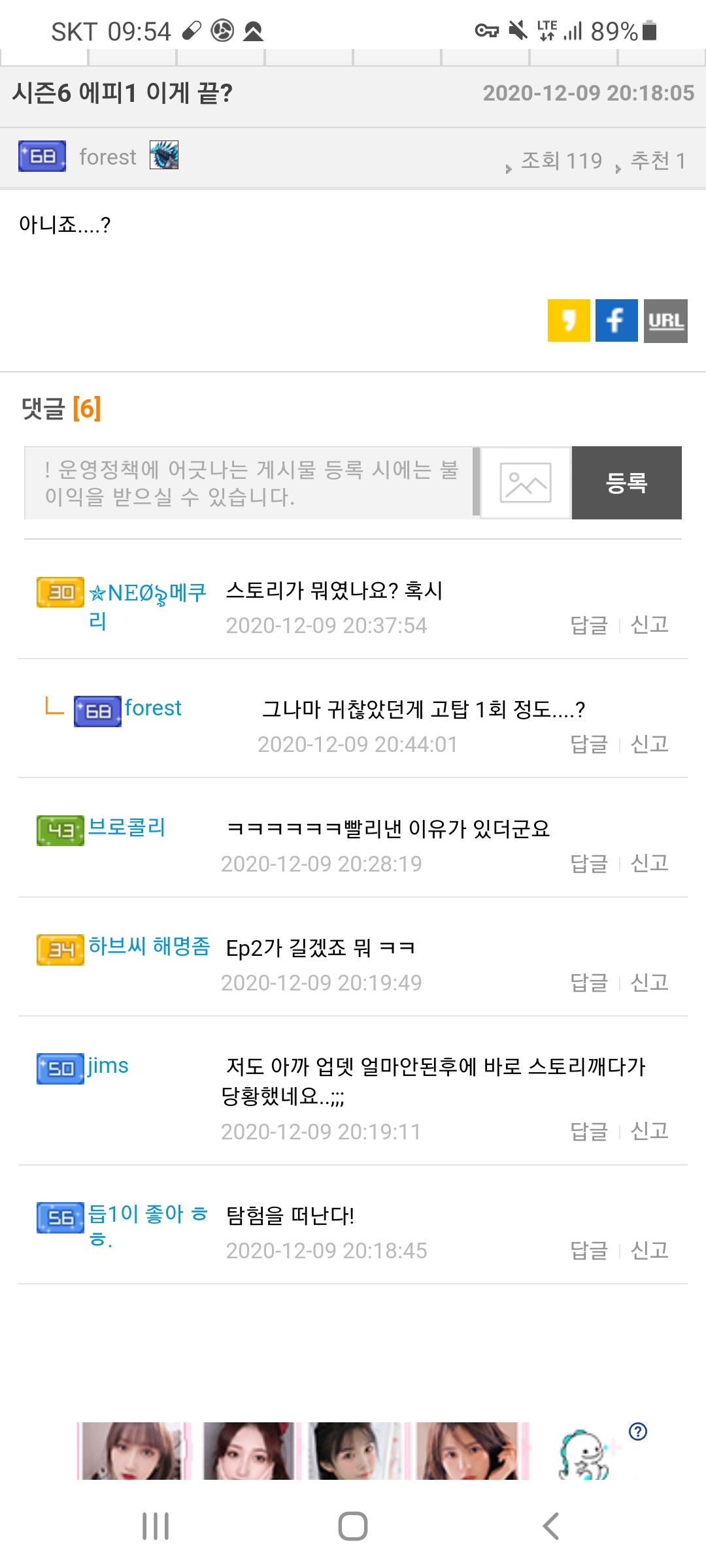Attach an image to the comment
Screen dimensions: 706x1568
(x=526, y=483)
